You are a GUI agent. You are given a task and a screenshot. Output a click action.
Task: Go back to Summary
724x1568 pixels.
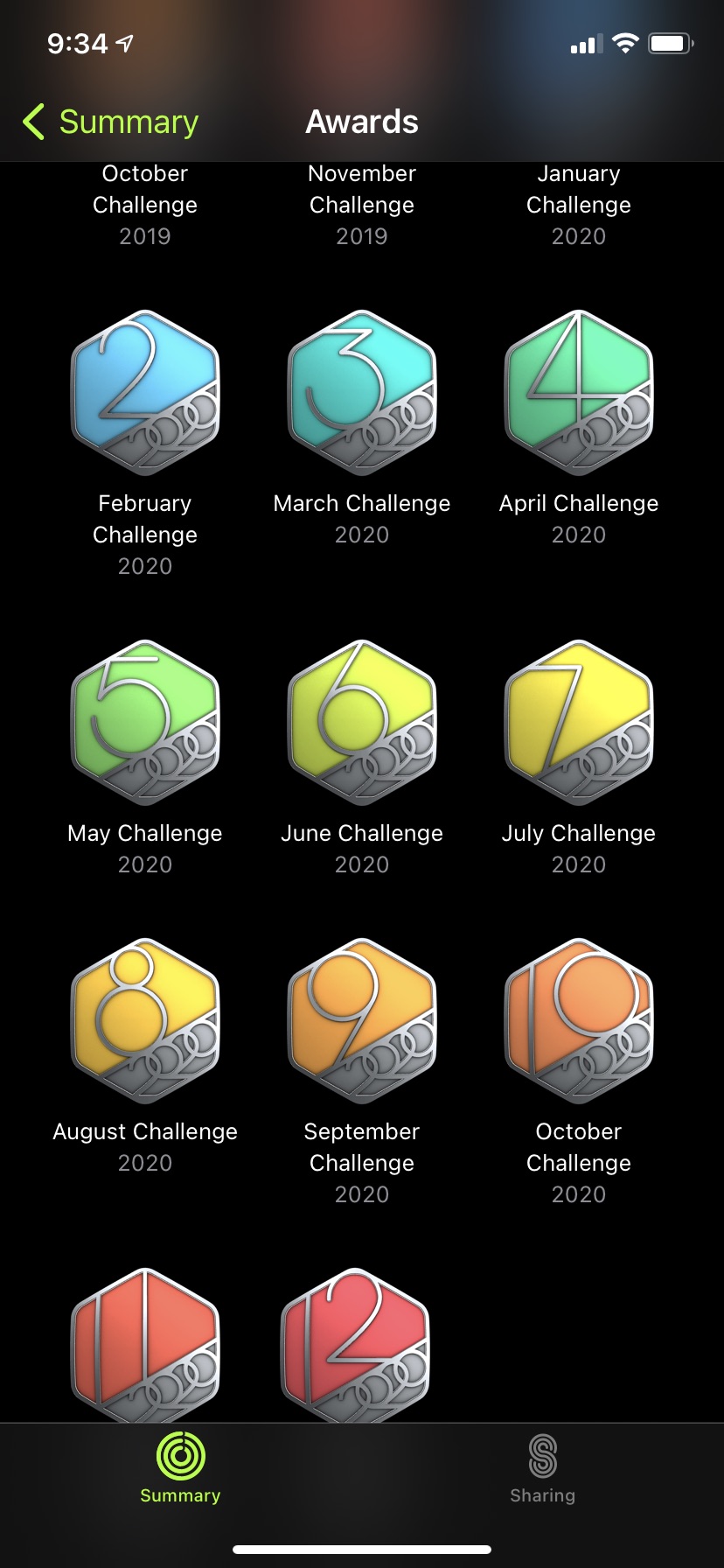111,122
